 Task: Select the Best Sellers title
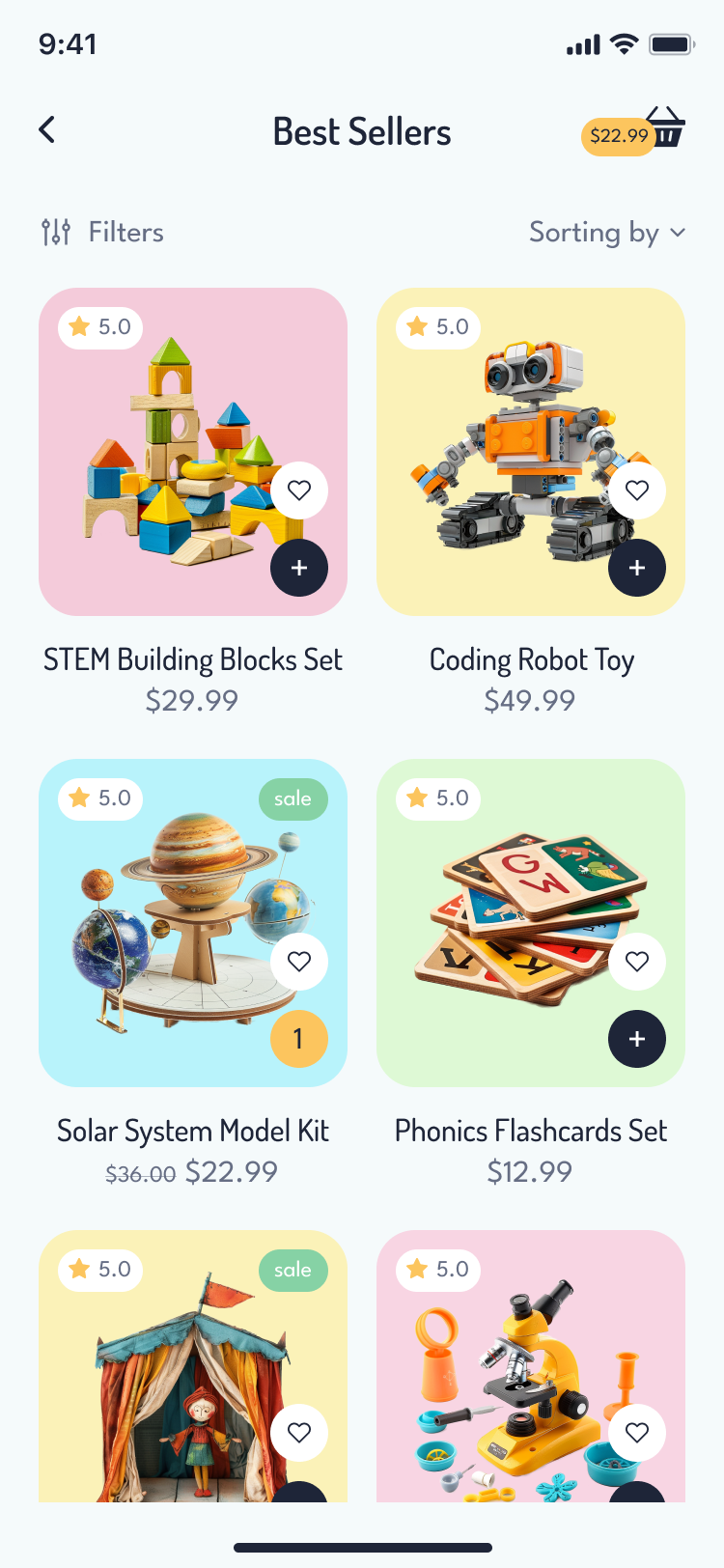point(362,131)
